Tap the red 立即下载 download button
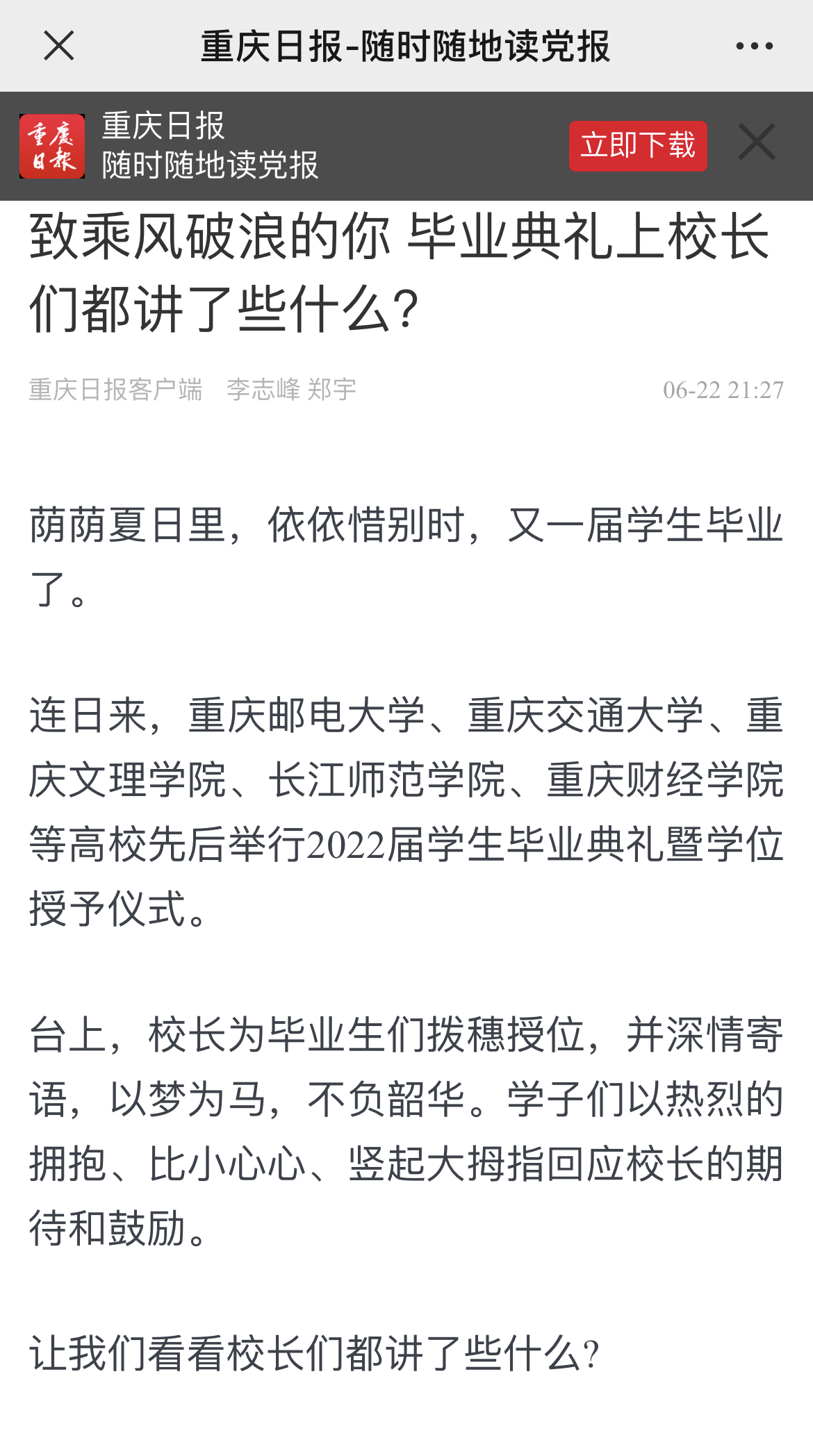813x1456 pixels. 637,146
